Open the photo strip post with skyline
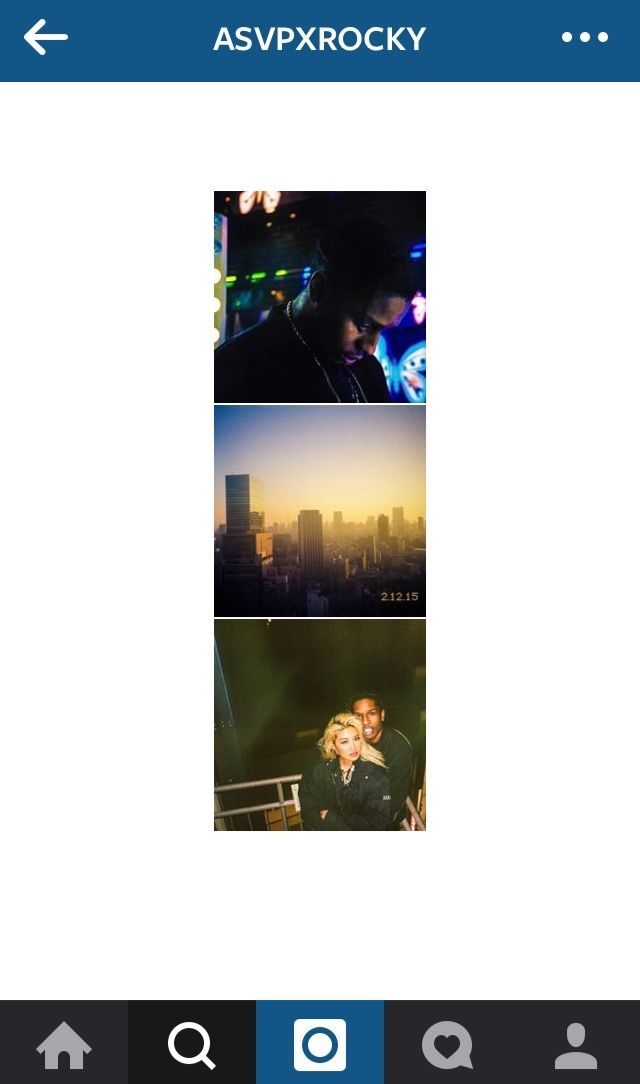The width and height of the screenshot is (640, 1084). tap(320, 510)
